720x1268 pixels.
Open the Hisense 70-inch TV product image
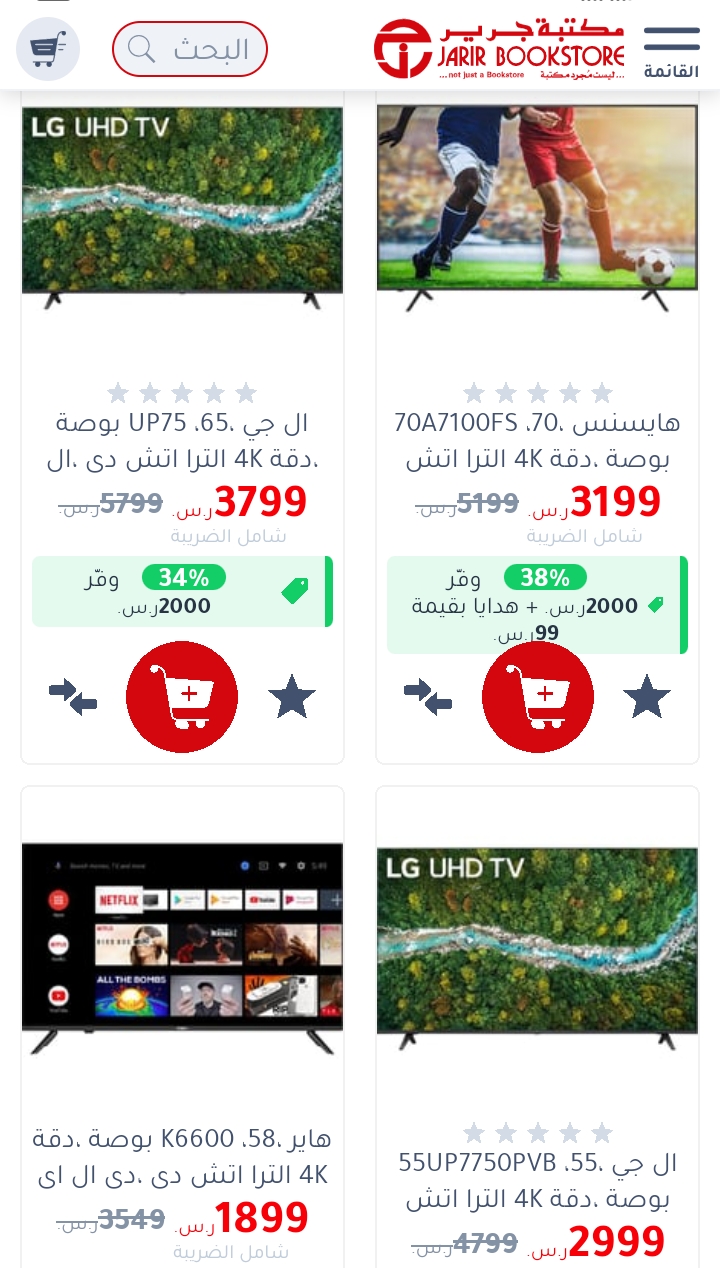pyautogui.click(x=537, y=205)
